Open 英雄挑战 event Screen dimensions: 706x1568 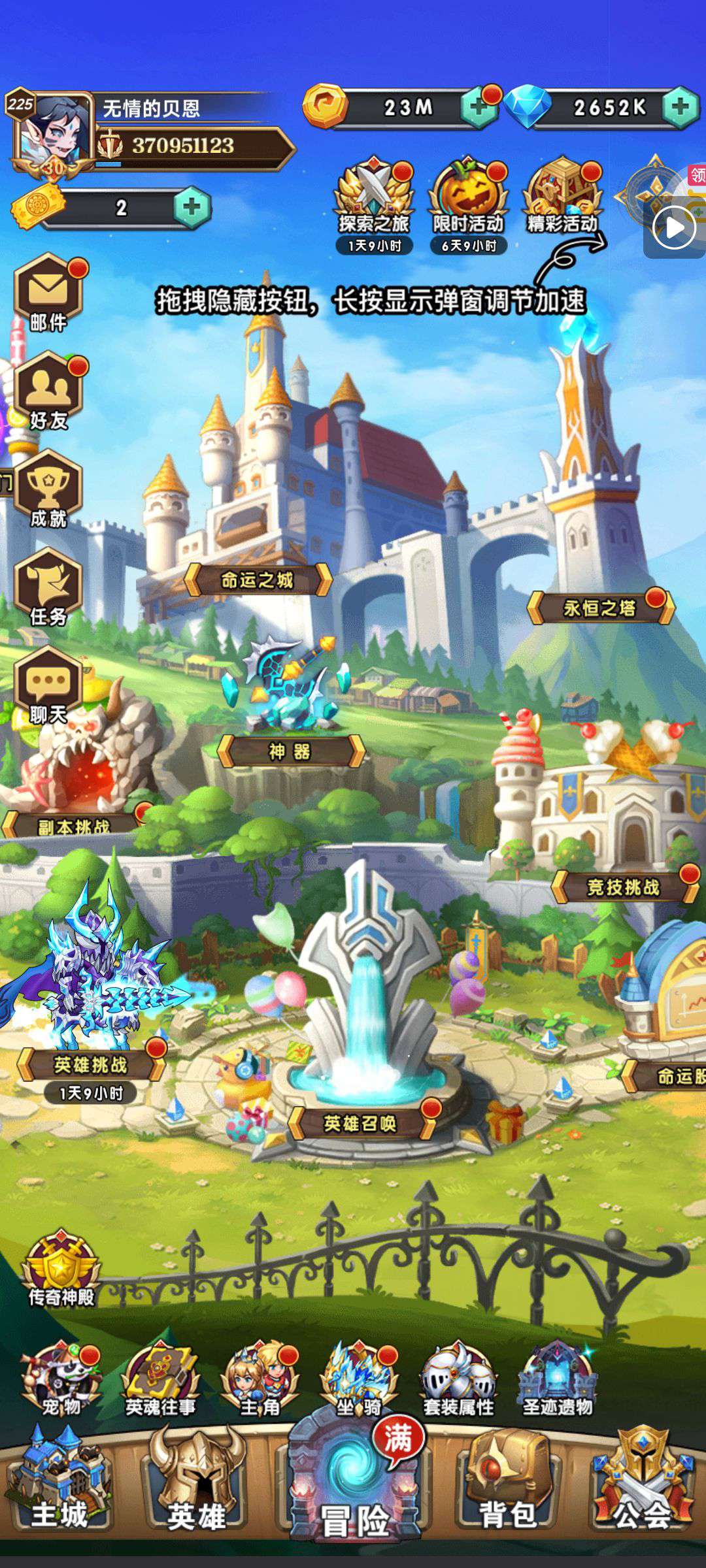tap(91, 1065)
